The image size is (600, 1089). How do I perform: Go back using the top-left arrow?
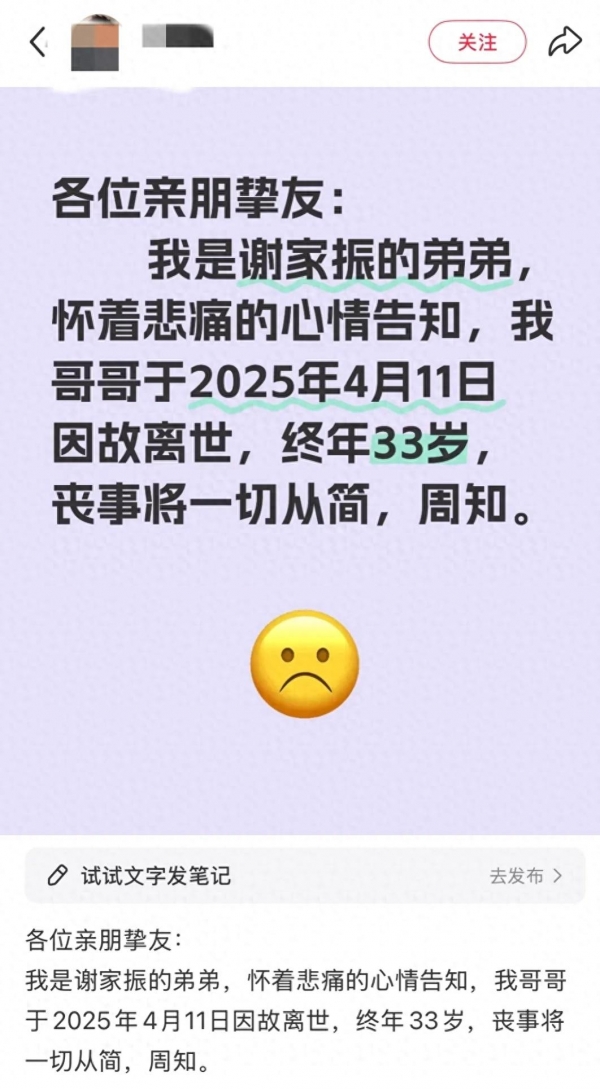tap(38, 42)
